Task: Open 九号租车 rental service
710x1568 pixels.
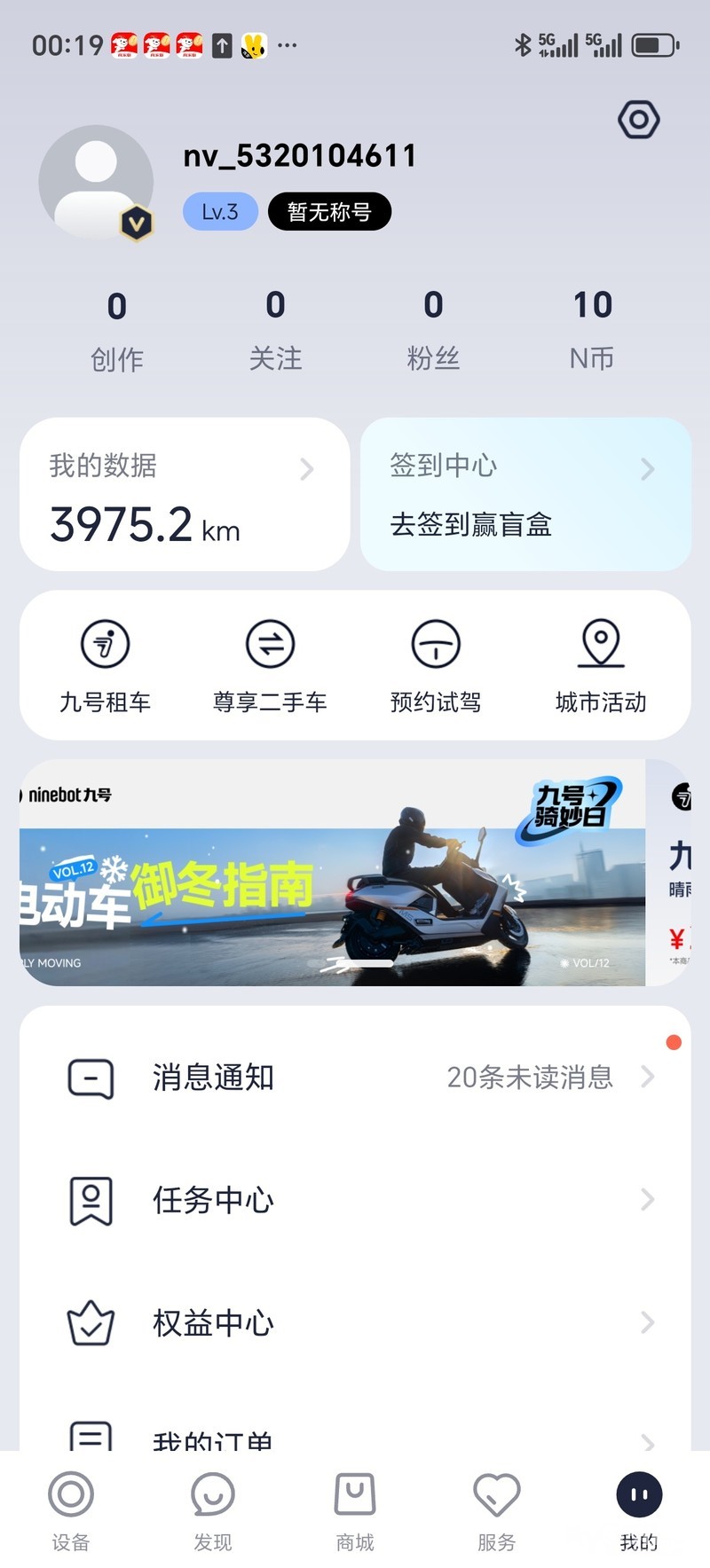Action: tap(105, 665)
